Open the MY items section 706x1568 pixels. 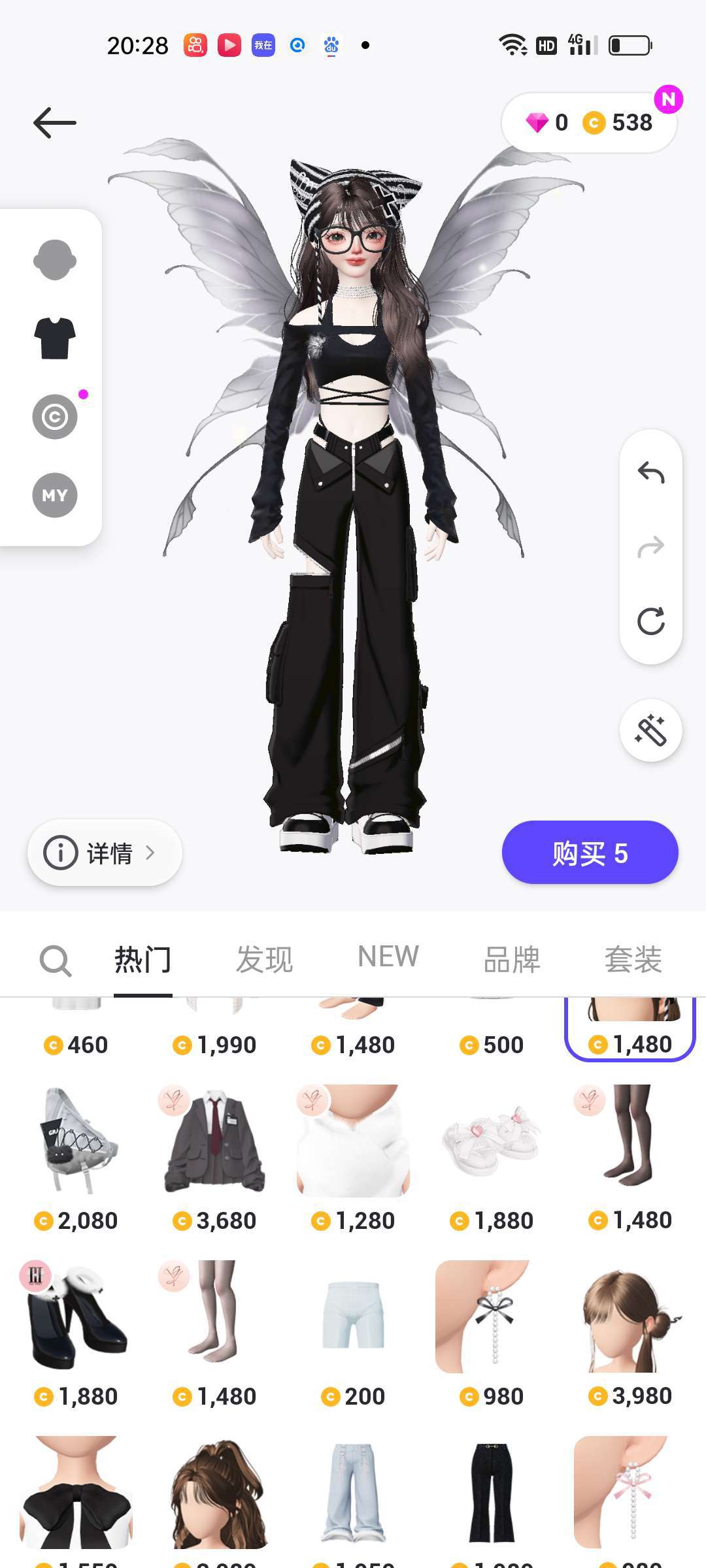pyautogui.click(x=54, y=495)
